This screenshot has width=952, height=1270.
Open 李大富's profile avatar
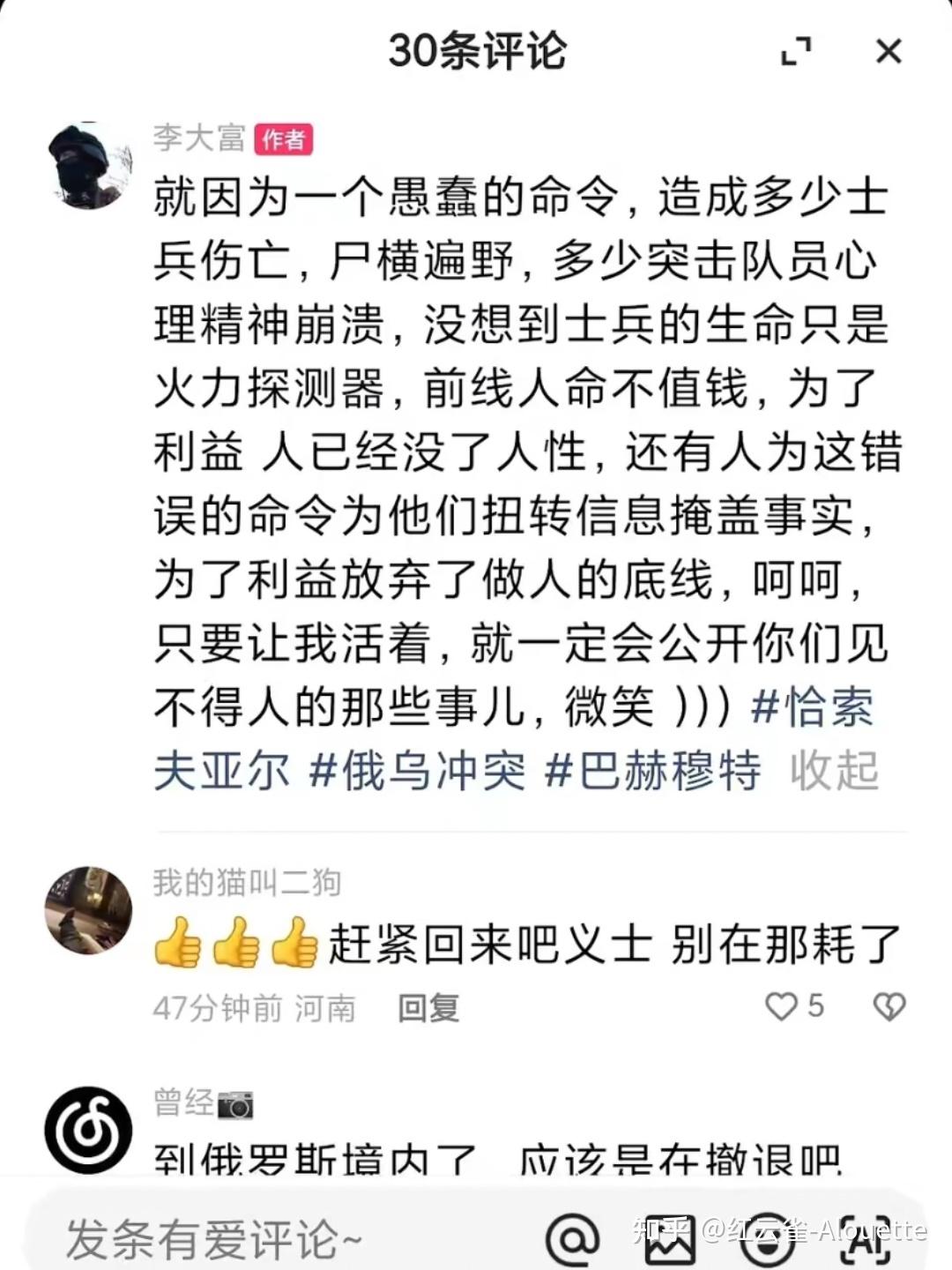coord(88,166)
